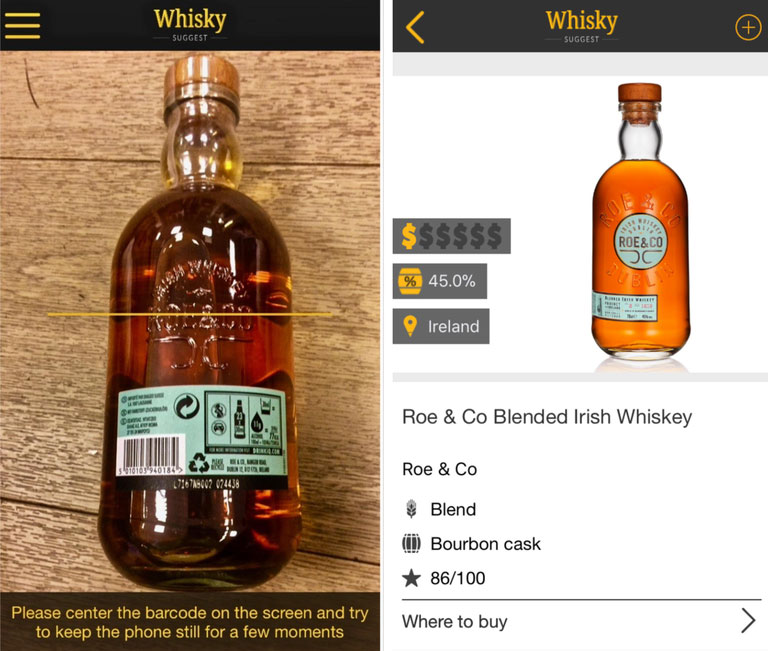Viewport: 768px width, 651px height.
Task: Add whisky with the plus icon
Action: click(747, 27)
